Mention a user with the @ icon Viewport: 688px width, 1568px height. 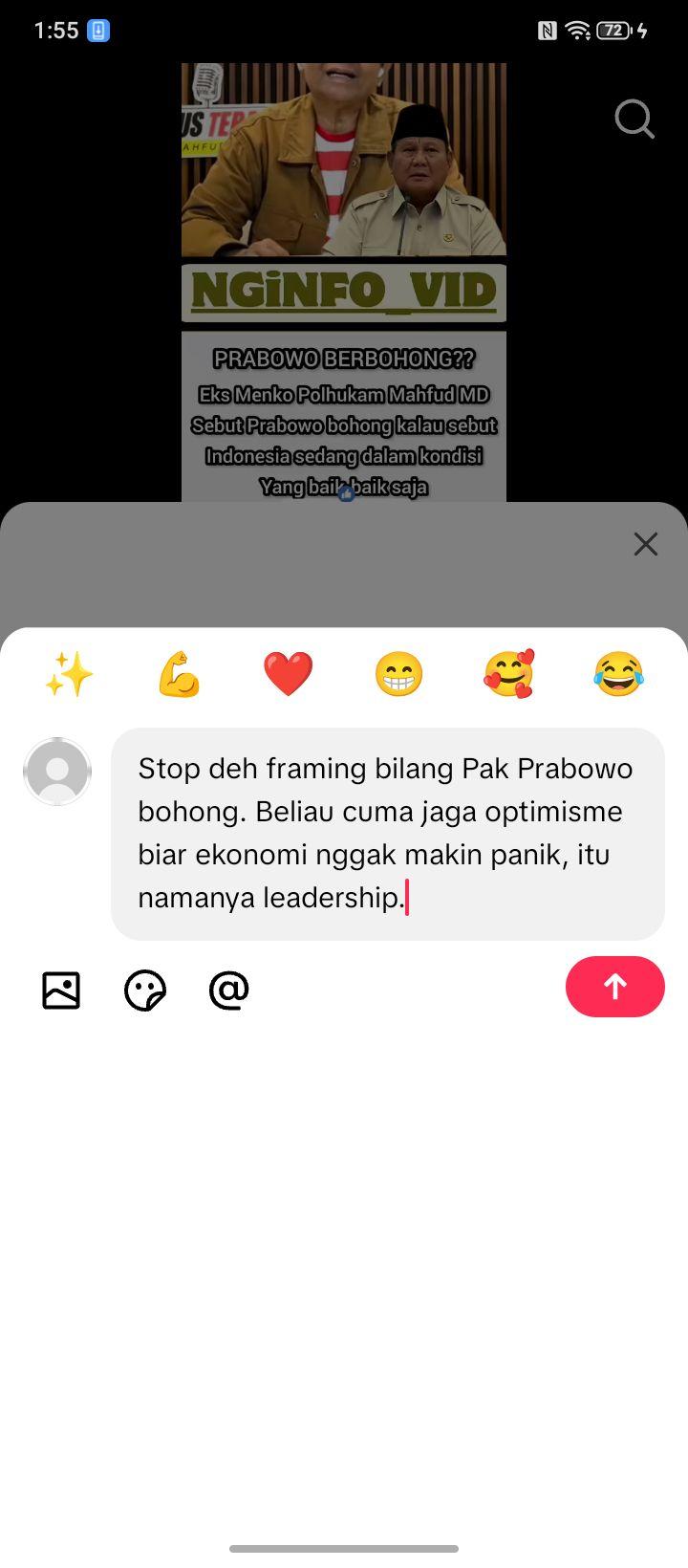coord(229,990)
